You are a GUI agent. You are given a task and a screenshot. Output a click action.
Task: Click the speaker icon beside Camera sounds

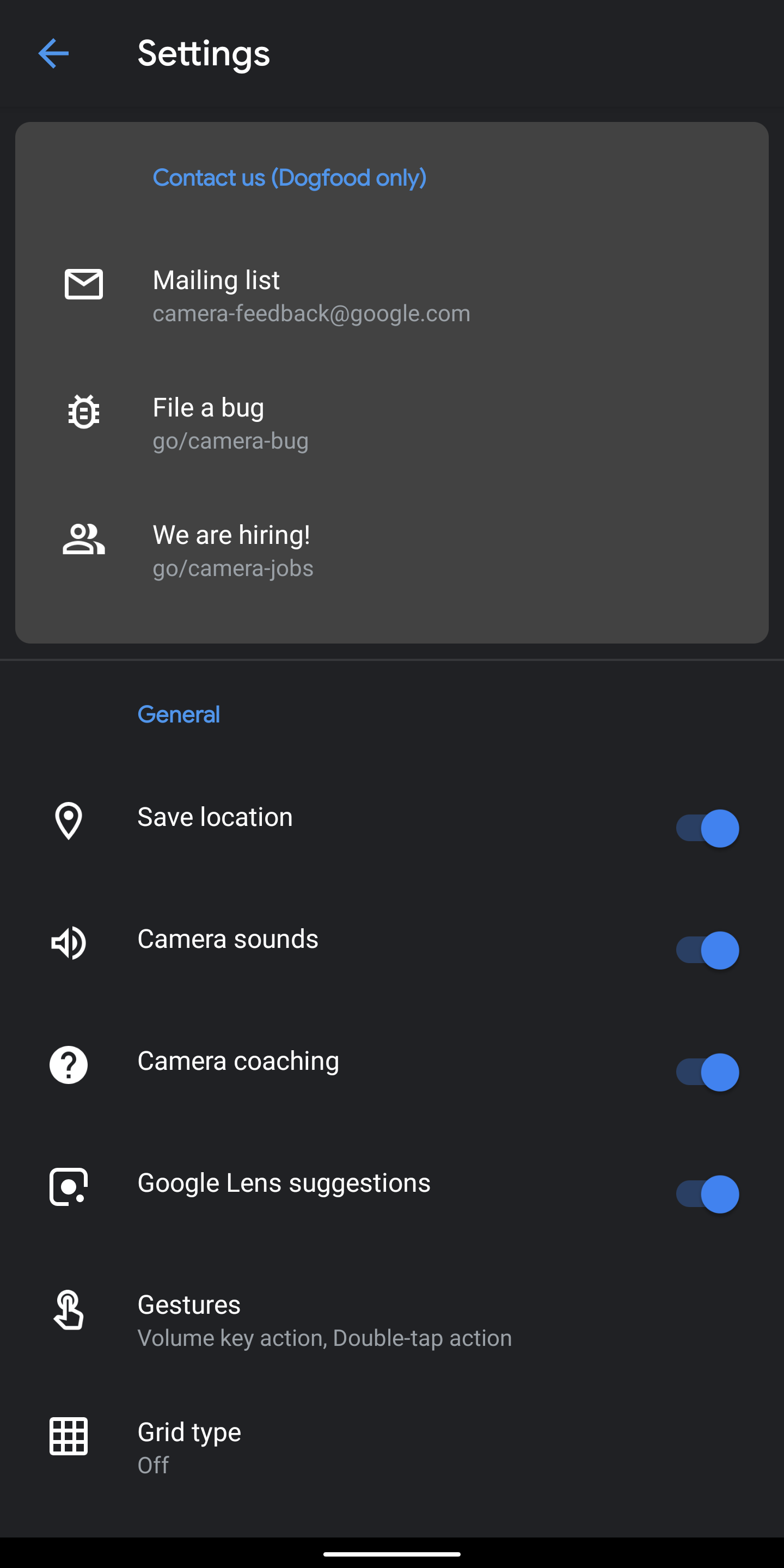click(68, 944)
